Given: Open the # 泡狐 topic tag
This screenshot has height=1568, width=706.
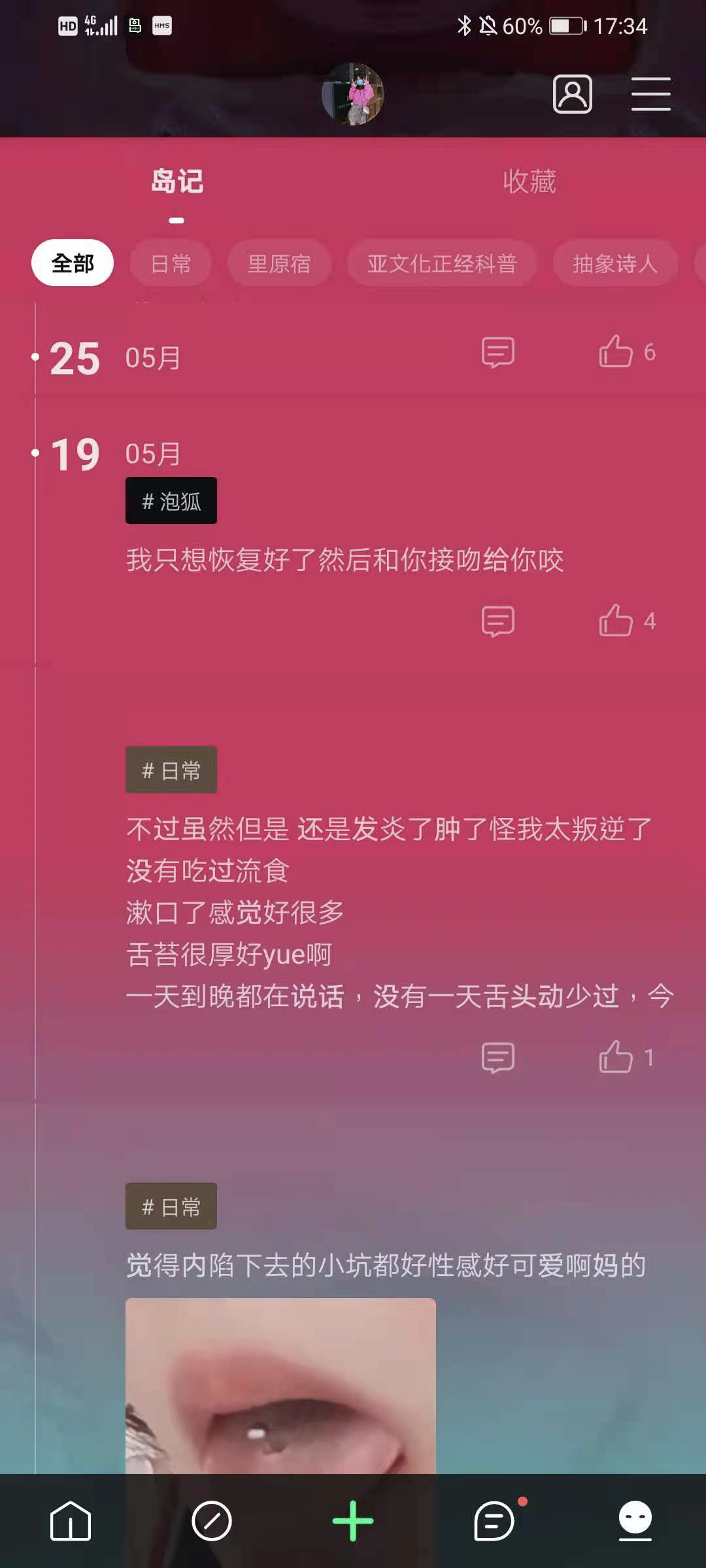Looking at the screenshot, I should click(171, 501).
